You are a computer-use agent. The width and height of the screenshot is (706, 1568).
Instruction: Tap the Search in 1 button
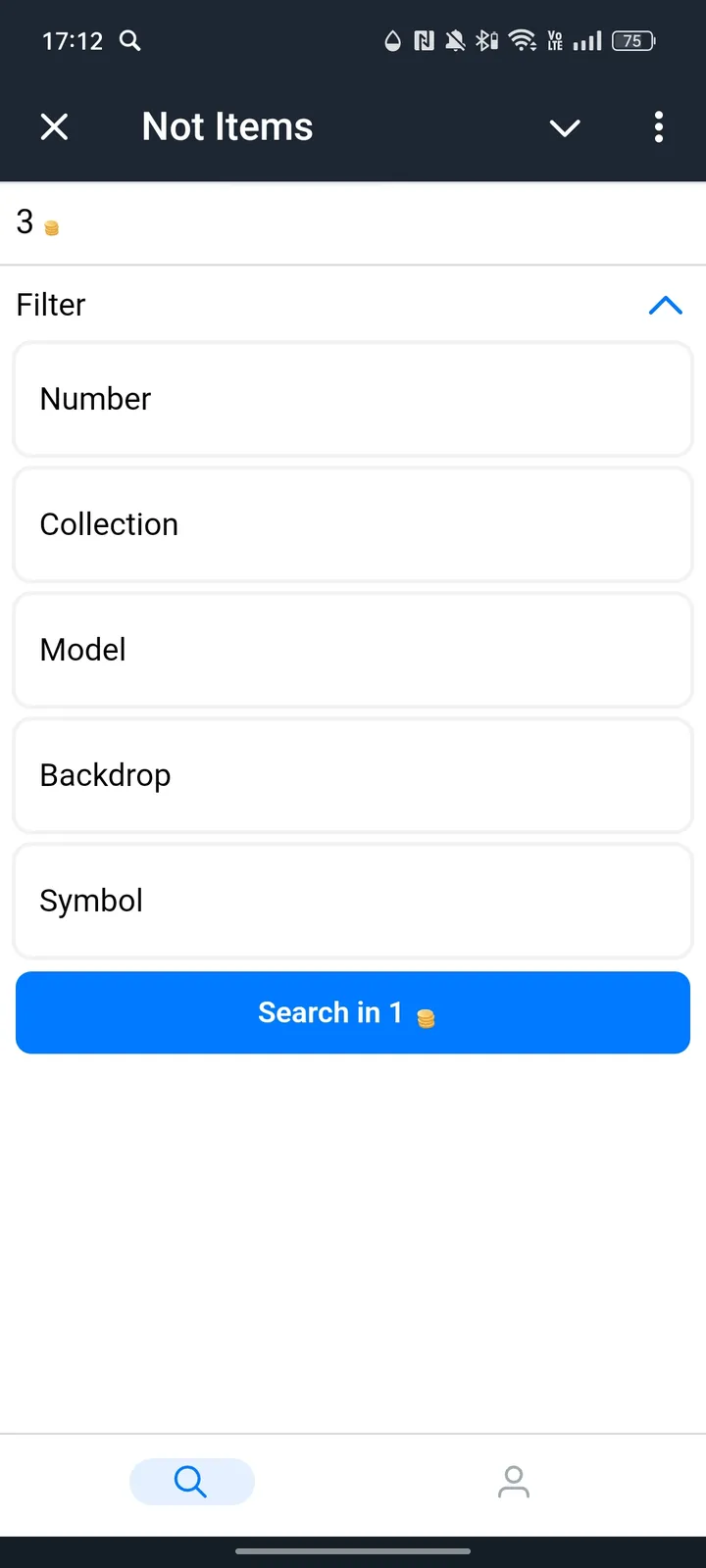tap(352, 1012)
